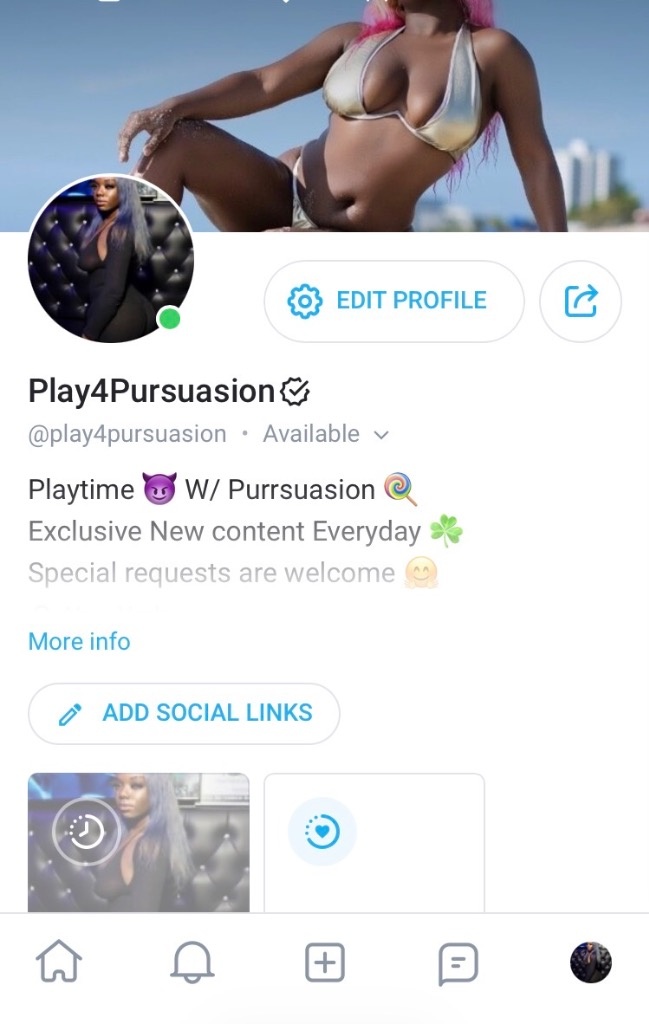View the round profile picture

[110, 258]
